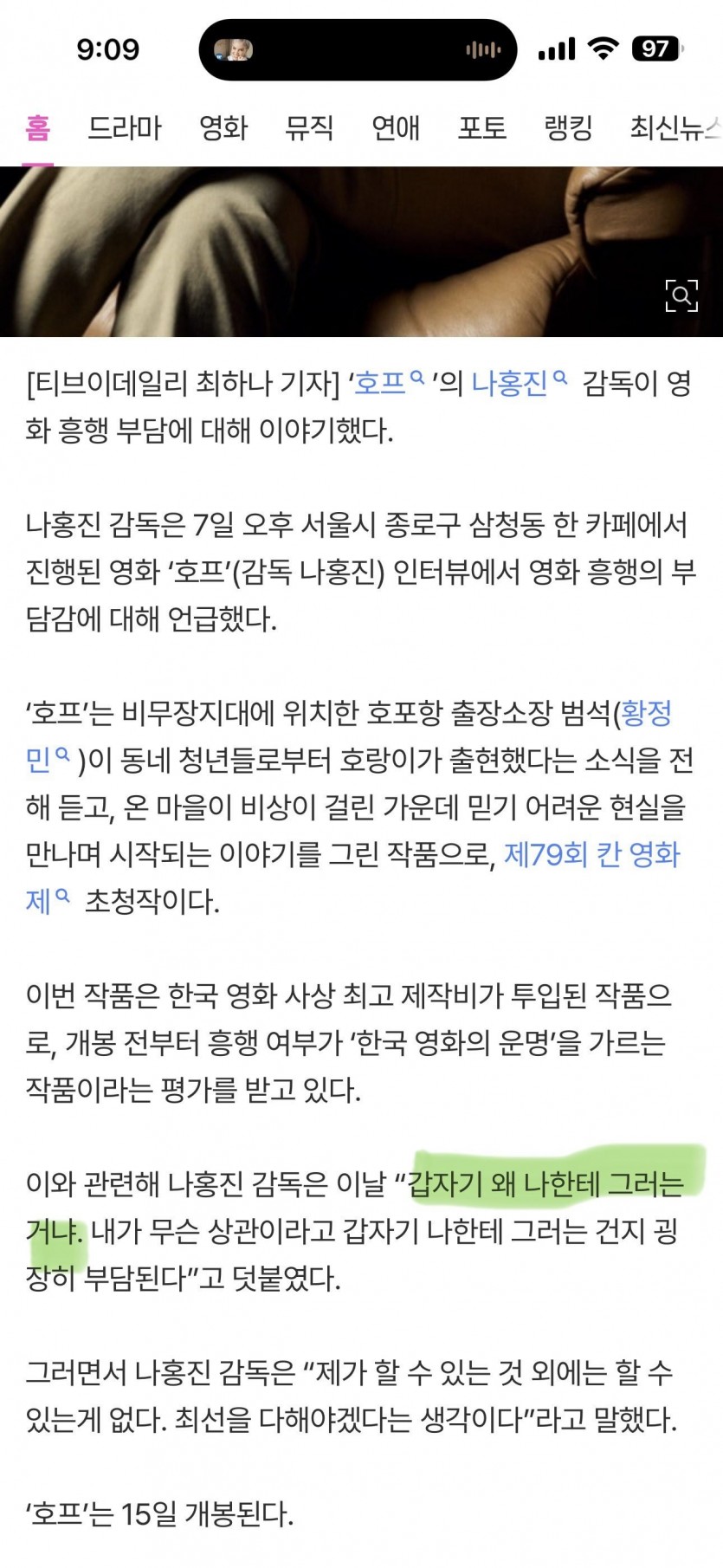Viewport: 723px width, 1568px height.
Task: Open the 드라마 tab
Action: pos(125,128)
